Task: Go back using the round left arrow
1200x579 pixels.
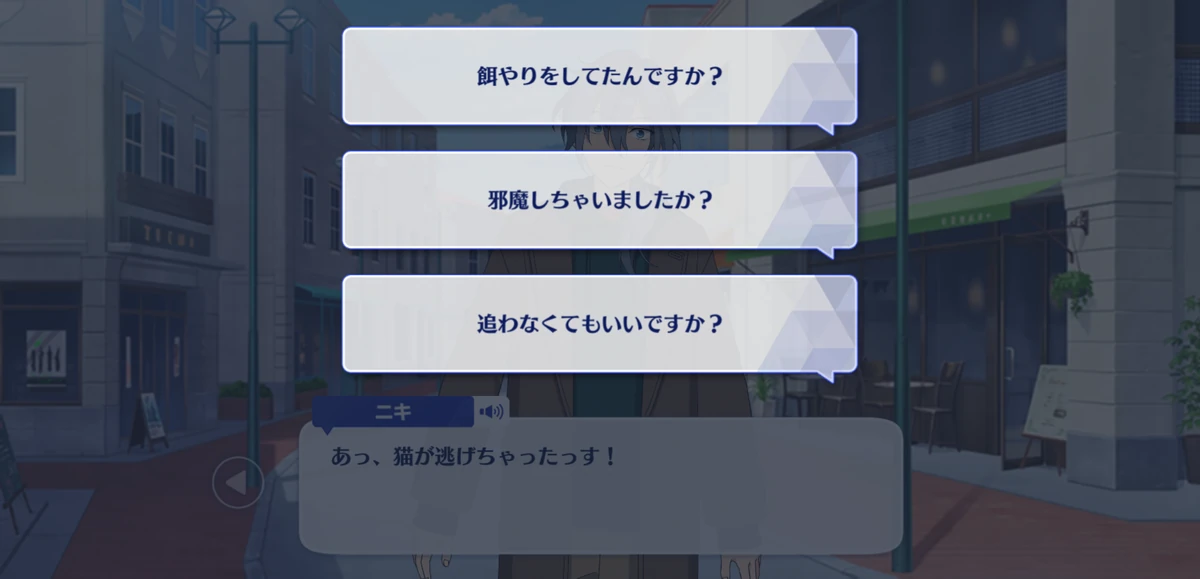Action: click(237, 483)
